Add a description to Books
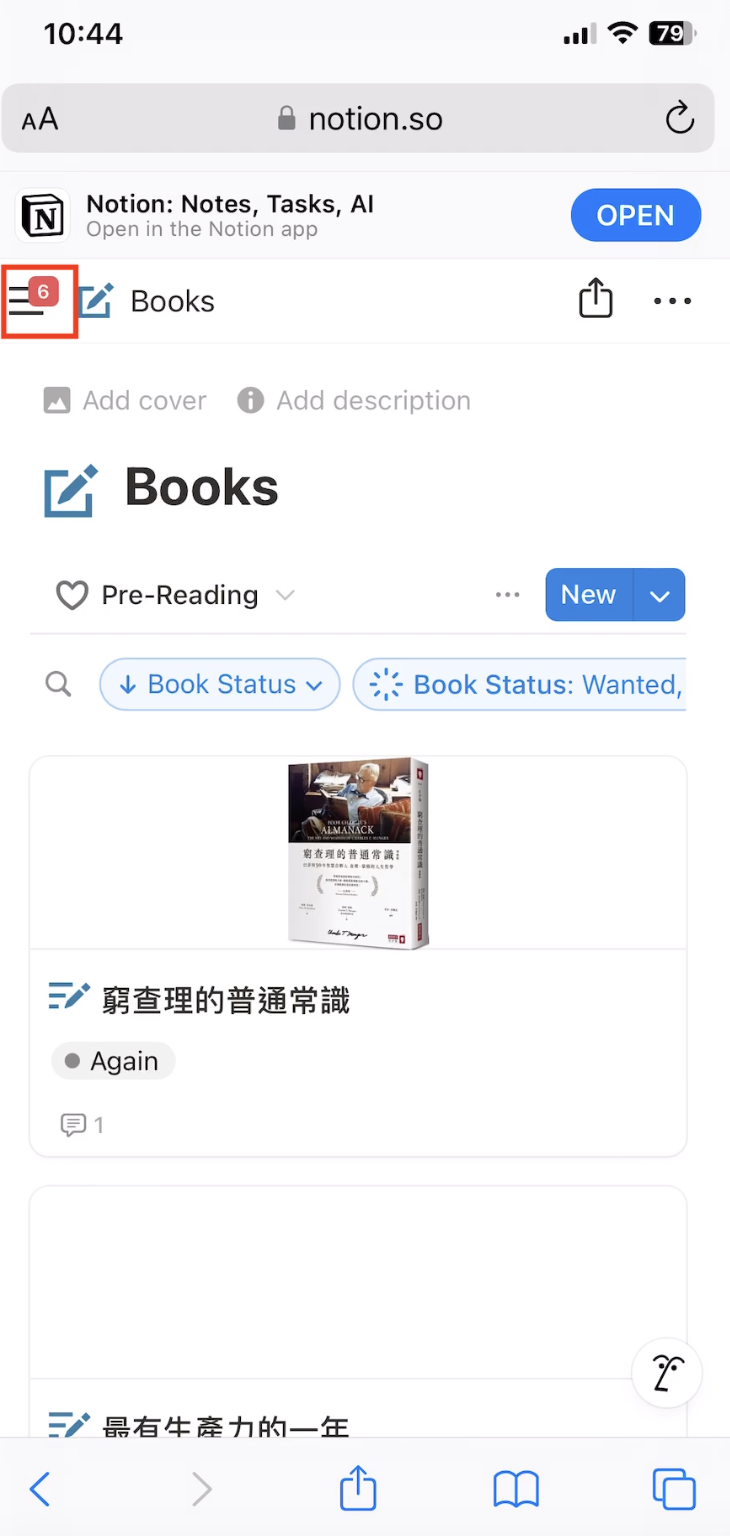 (x=354, y=401)
